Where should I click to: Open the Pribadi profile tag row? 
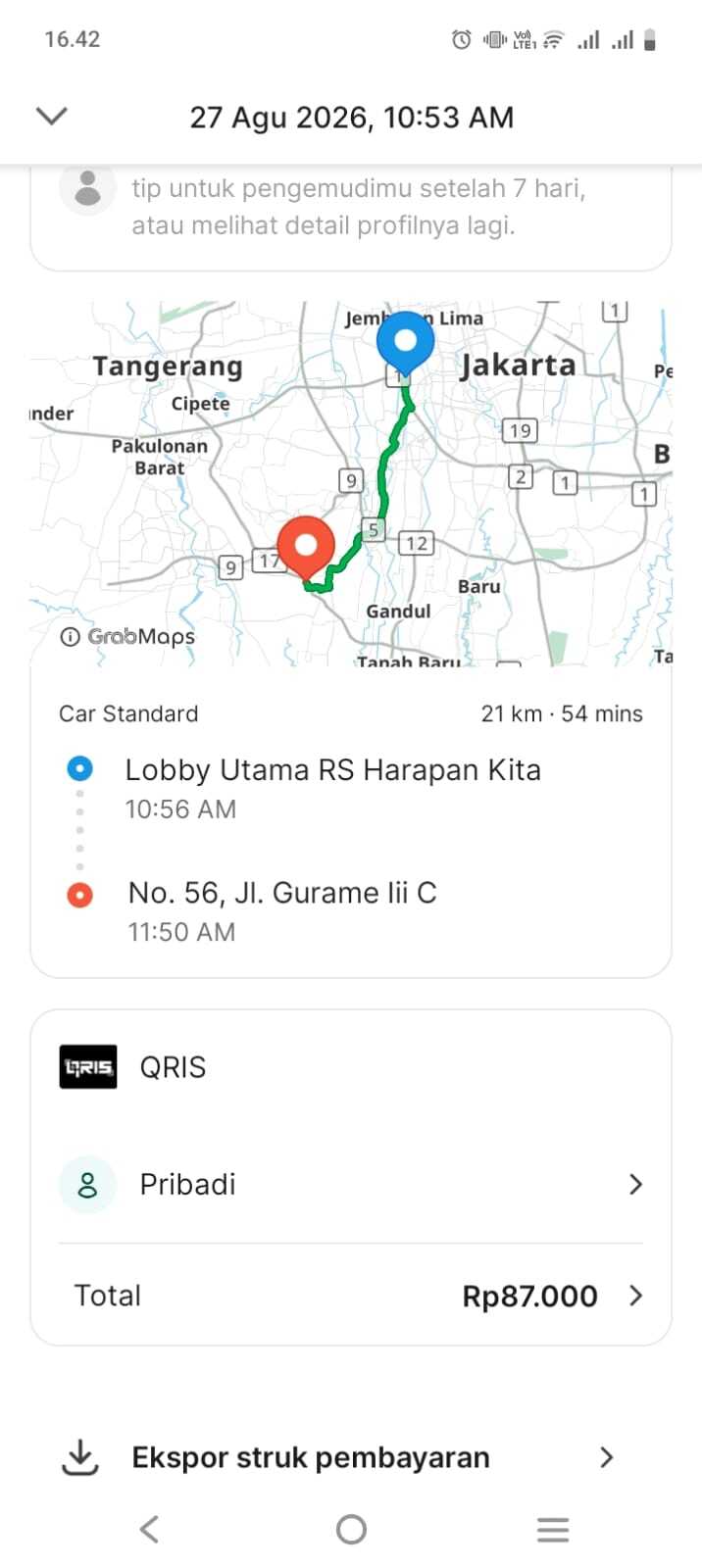point(351,1184)
